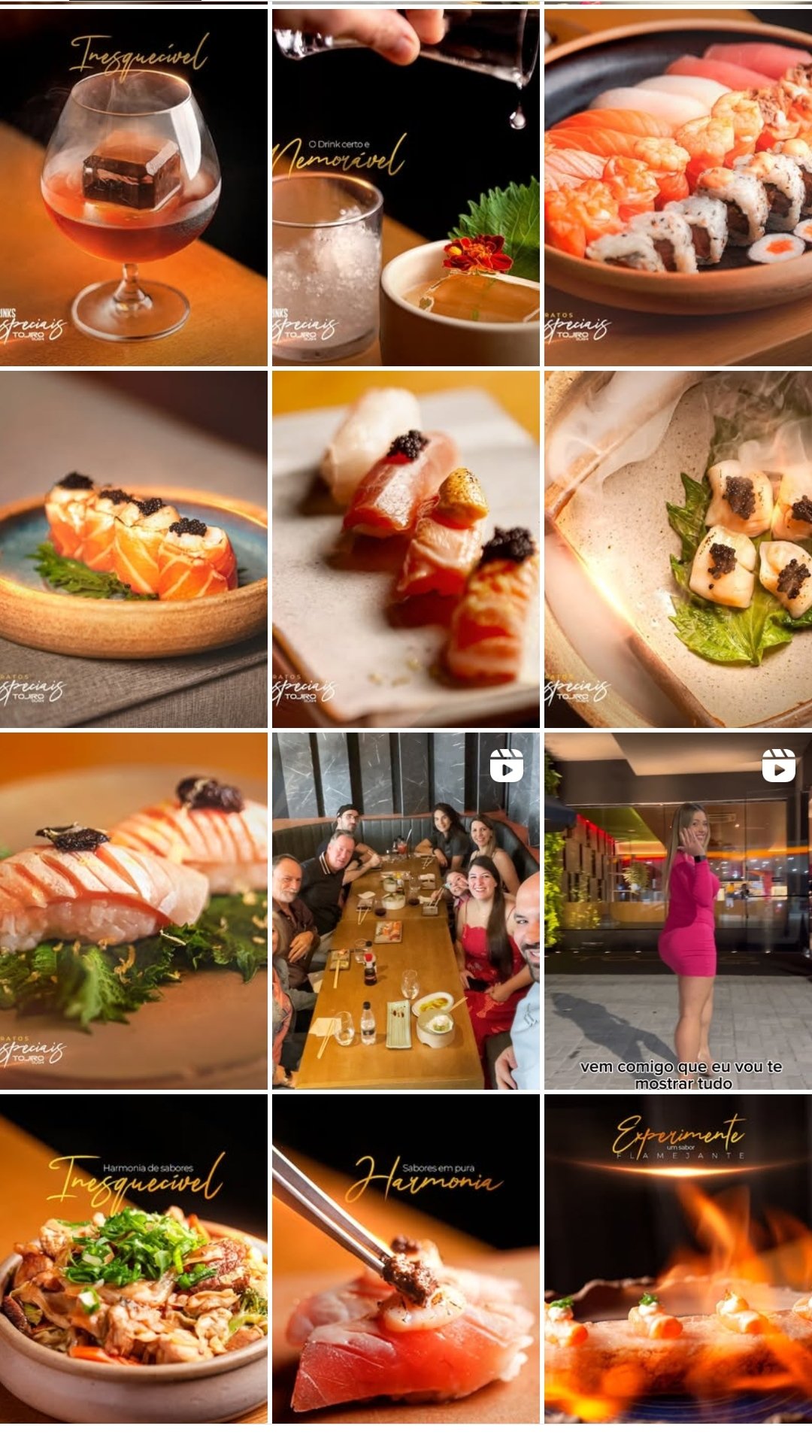Screen dimensions: 812x1456
Task: Open the Harmonia de sabores noodle bowl post
Action: [x=133, y=1260]
